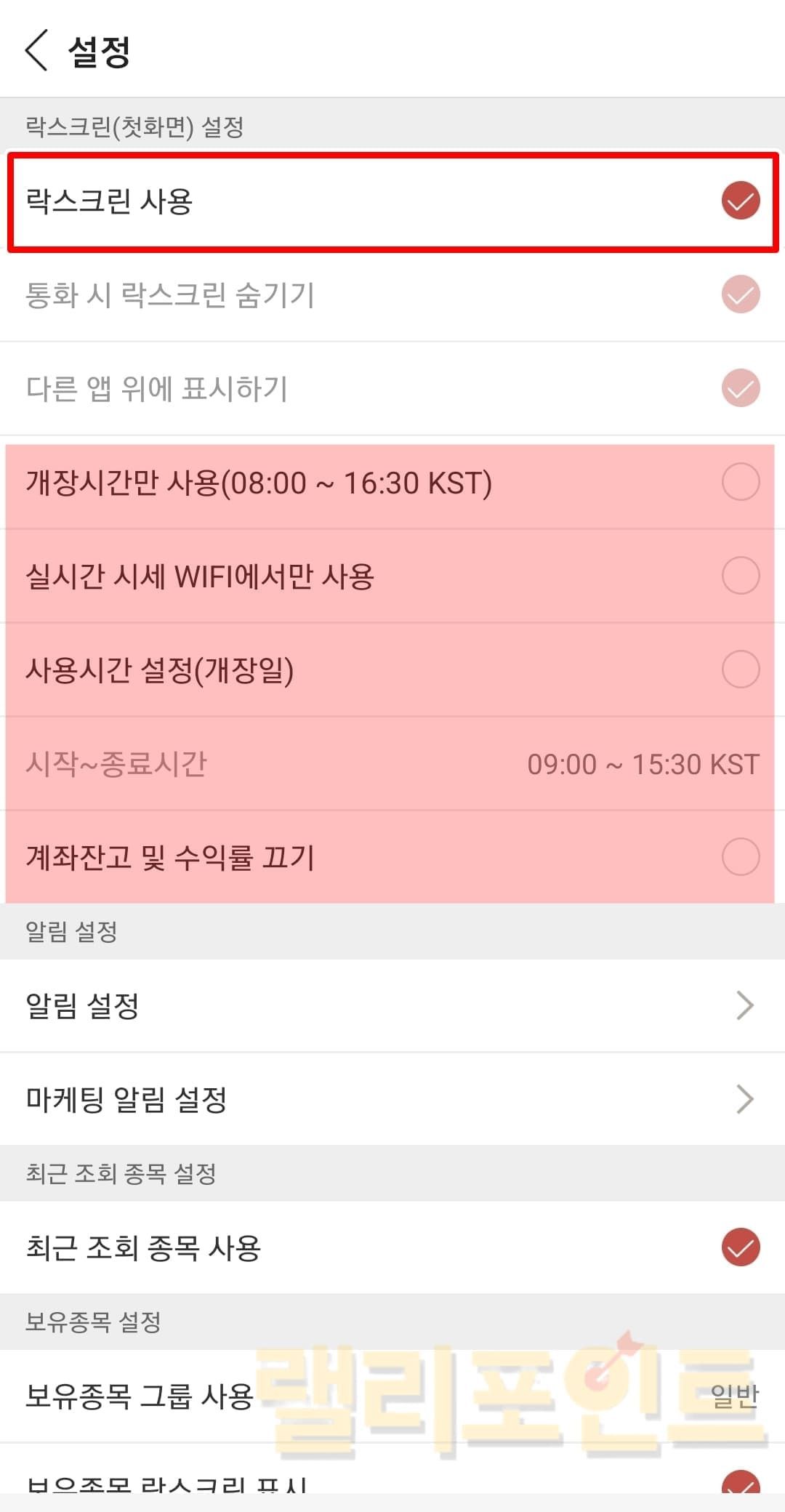Screen dimensions: 785x1512
Task: Enable 실시간 시세 WIFI에서만 사용
Action: 740,576
